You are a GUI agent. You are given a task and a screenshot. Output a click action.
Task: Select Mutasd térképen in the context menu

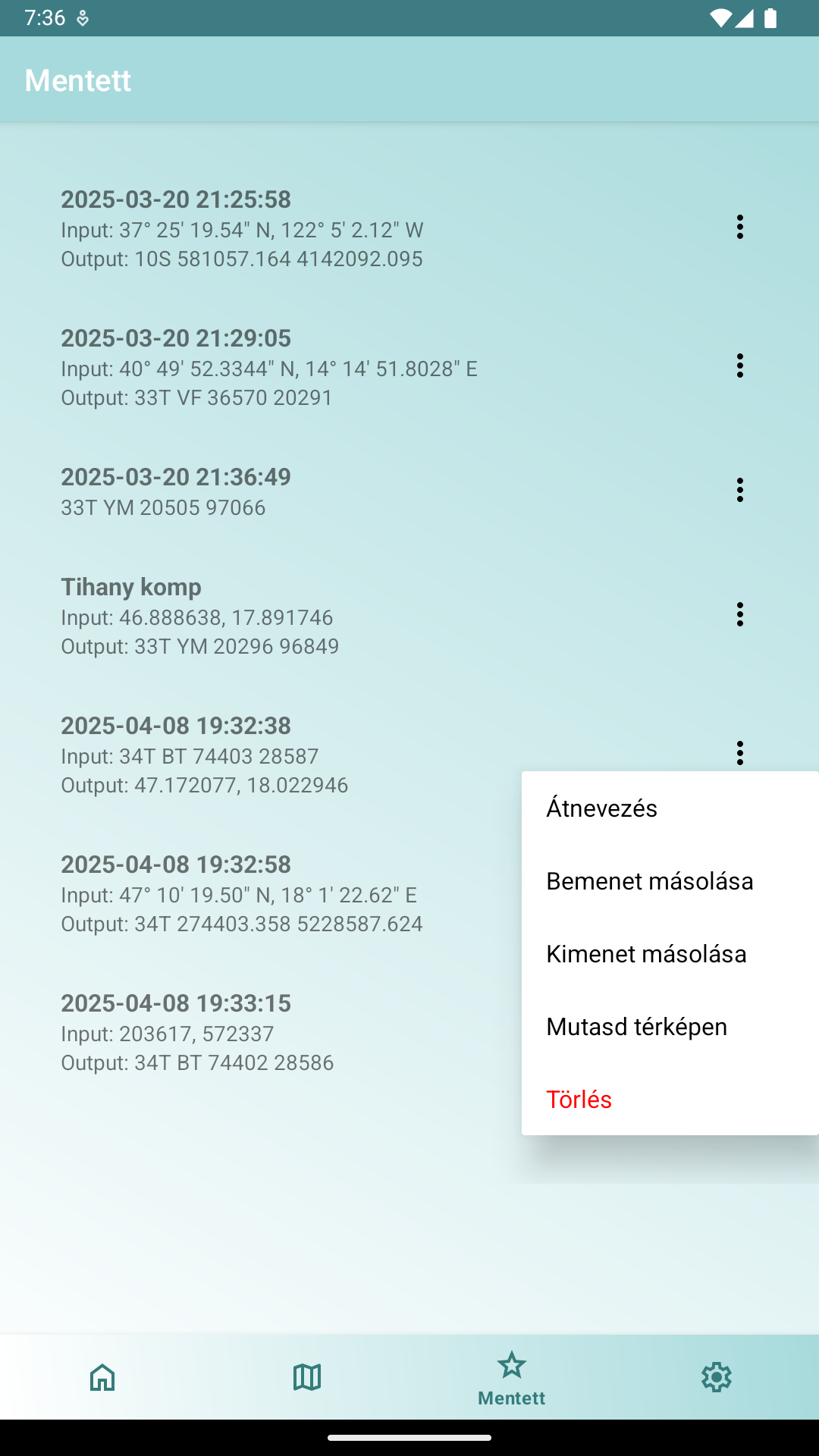coord(636,1026)
